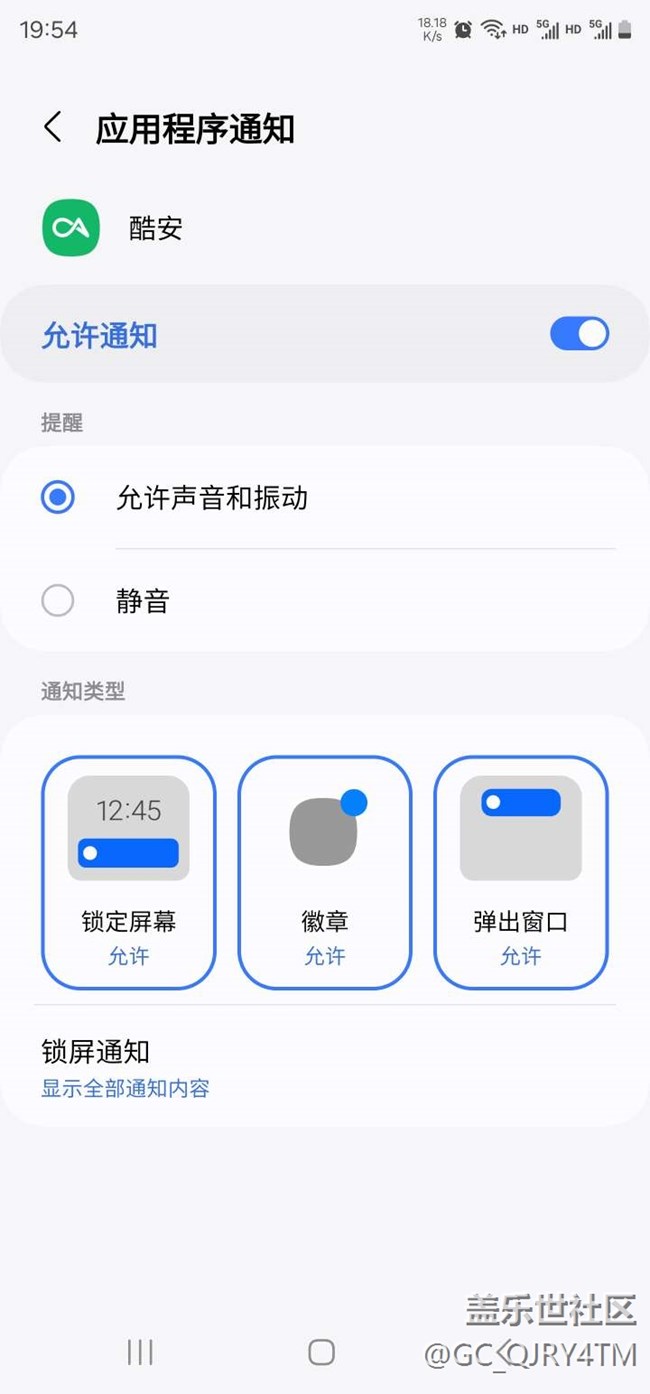Toggle 锁定屏幕 notification type
This screenshot has width=650, height=1394.
(x=128, y=872)
